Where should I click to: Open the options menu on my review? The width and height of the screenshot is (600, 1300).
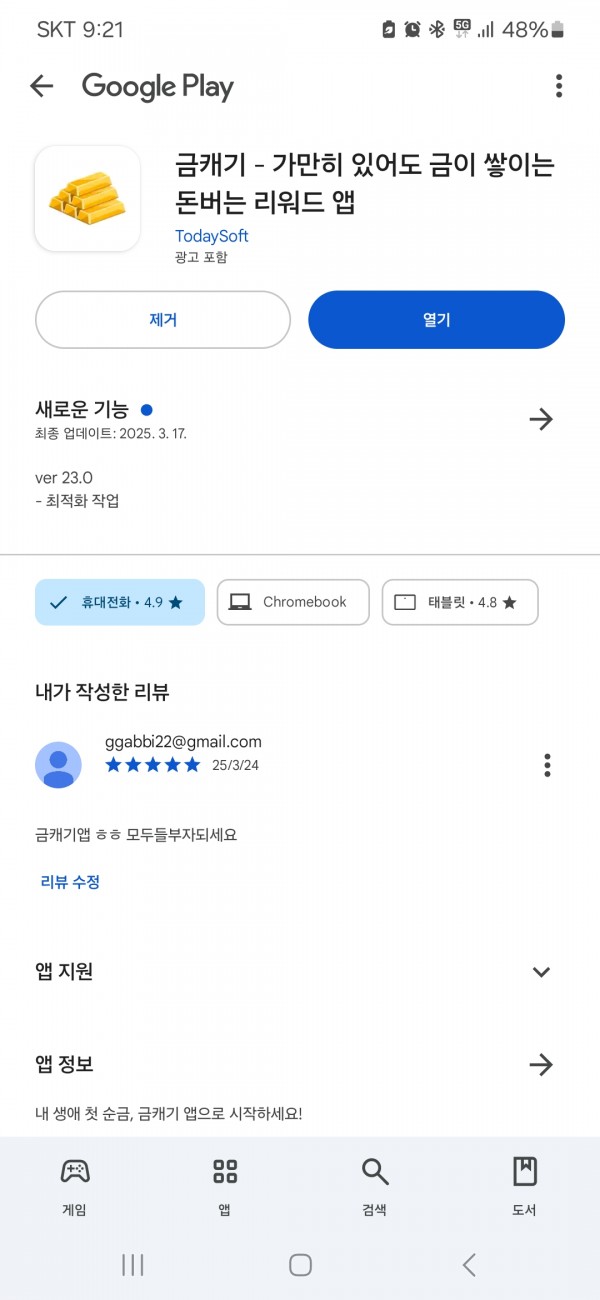[x=547, y=766]
